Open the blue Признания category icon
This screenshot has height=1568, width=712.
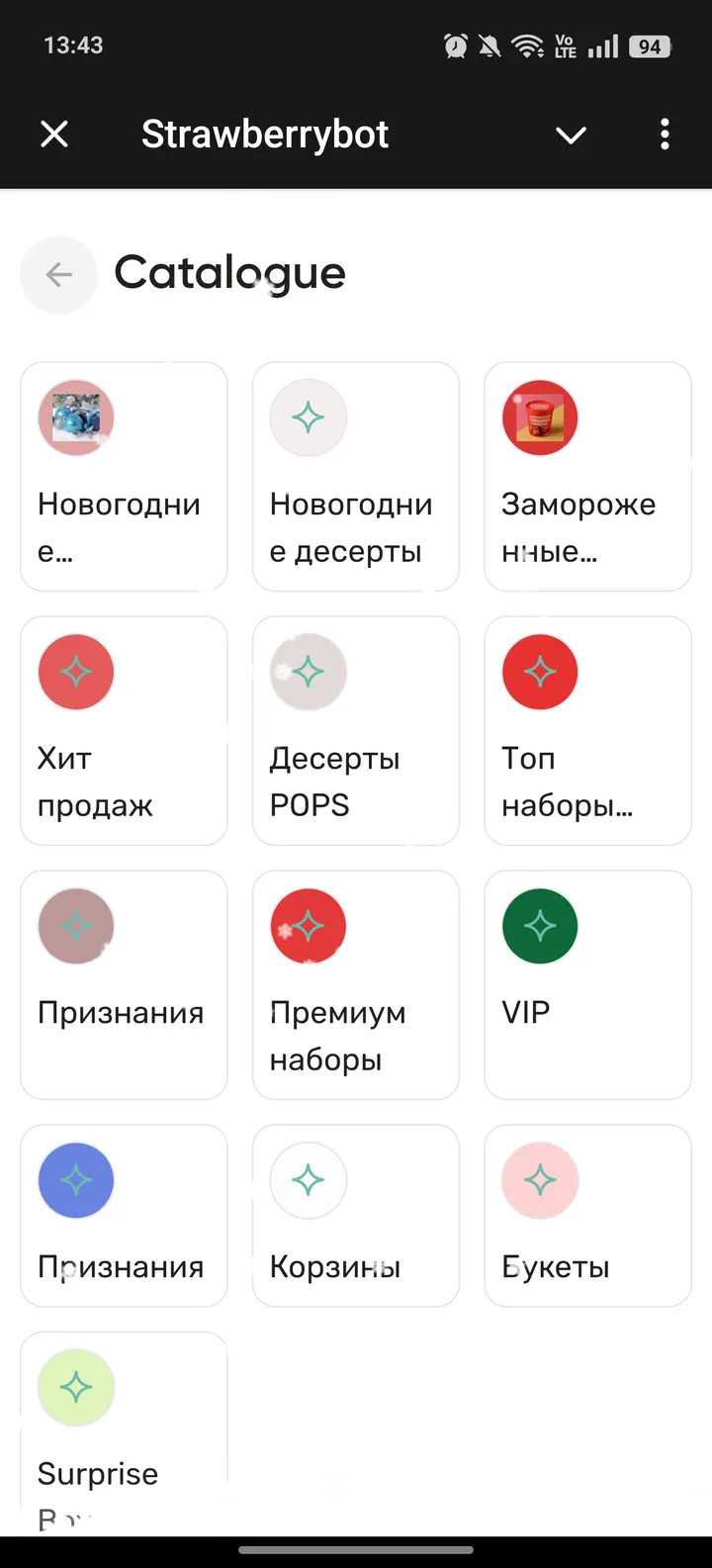pos(75,1180)
